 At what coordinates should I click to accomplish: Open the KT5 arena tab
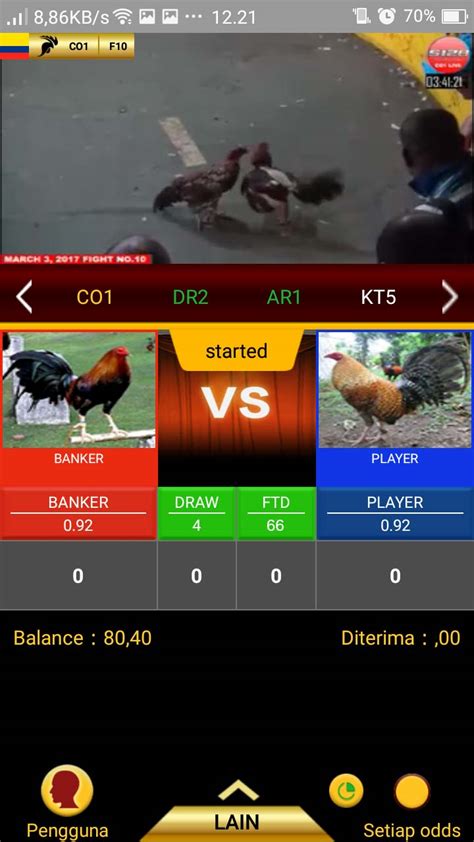tap(378, 297)
